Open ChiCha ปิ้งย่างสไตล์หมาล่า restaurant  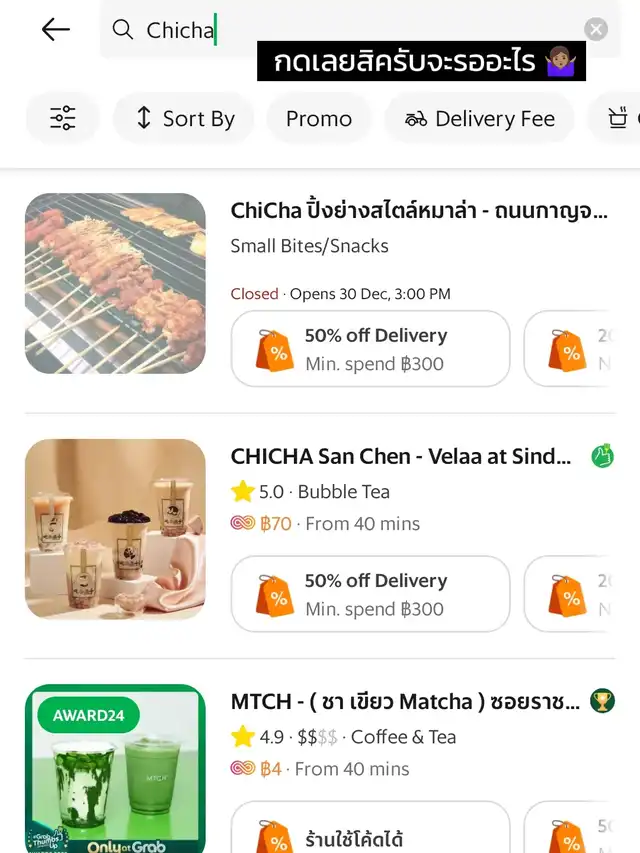pos(419,211)
